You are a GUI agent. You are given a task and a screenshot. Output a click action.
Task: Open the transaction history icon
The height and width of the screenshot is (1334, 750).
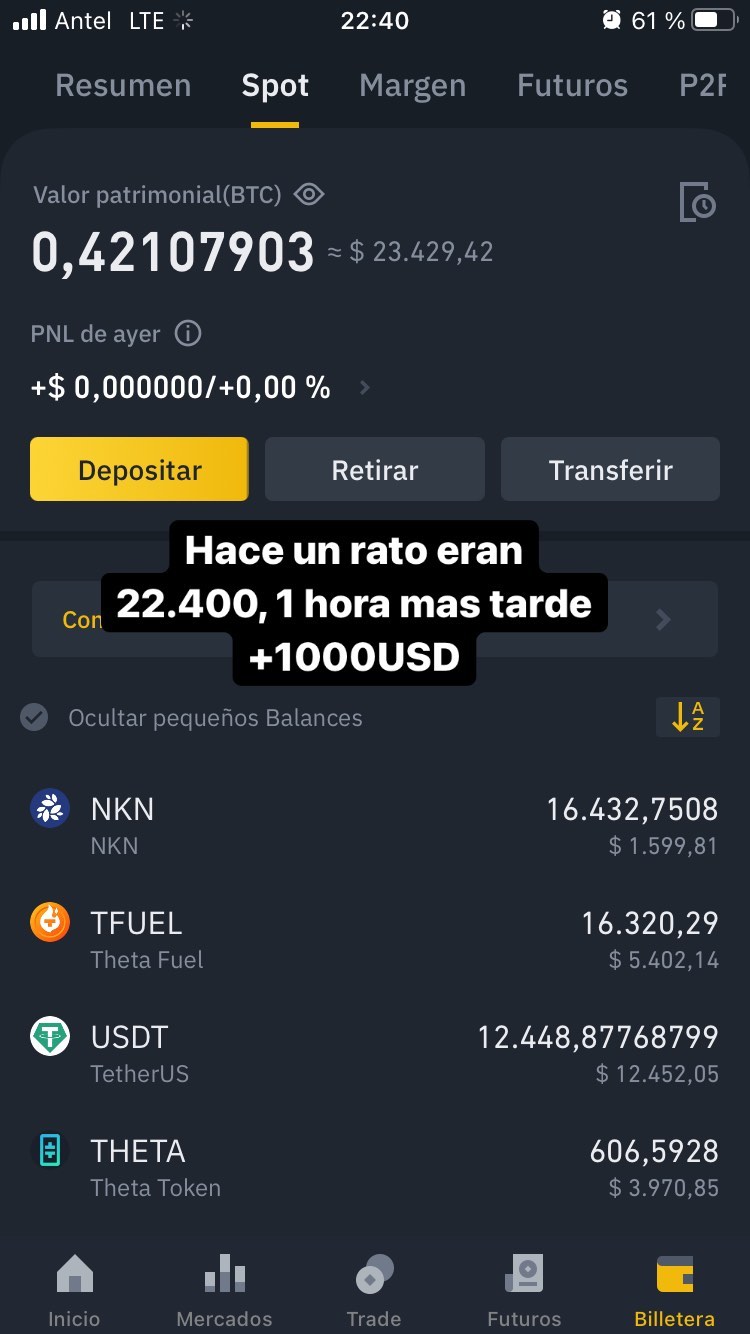coord(698,202)
